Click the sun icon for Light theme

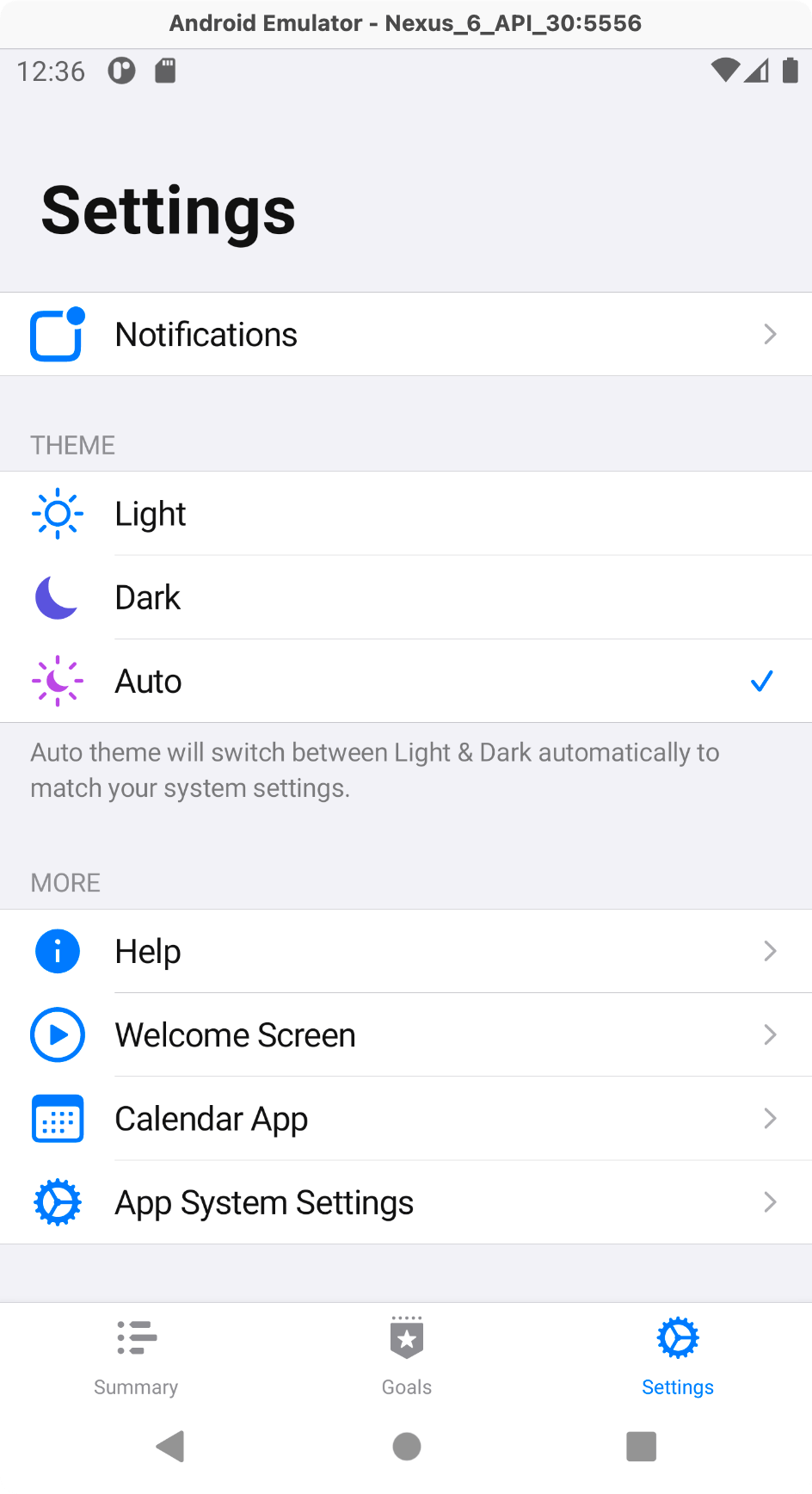[57, 514]
